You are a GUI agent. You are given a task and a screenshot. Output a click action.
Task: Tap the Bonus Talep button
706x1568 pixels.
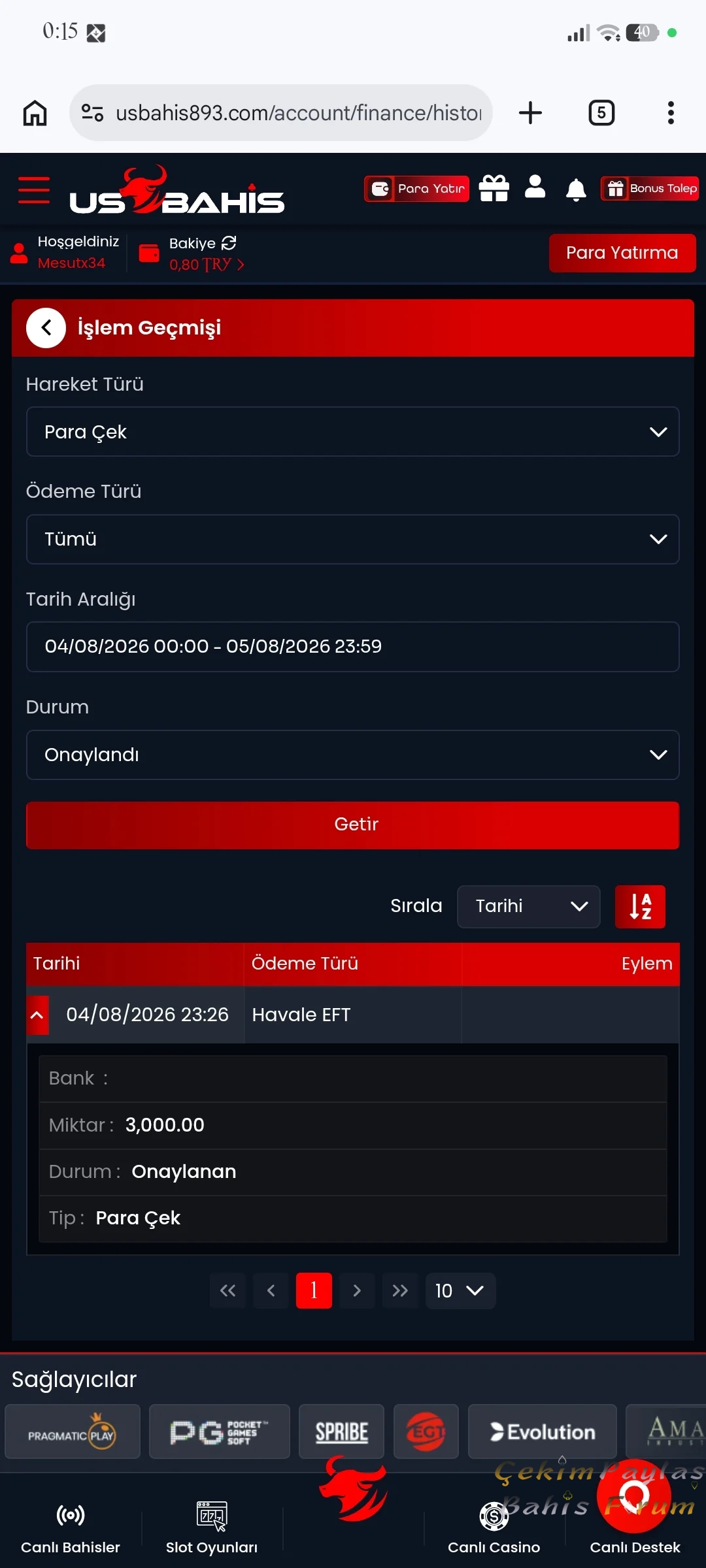(650, 189)
